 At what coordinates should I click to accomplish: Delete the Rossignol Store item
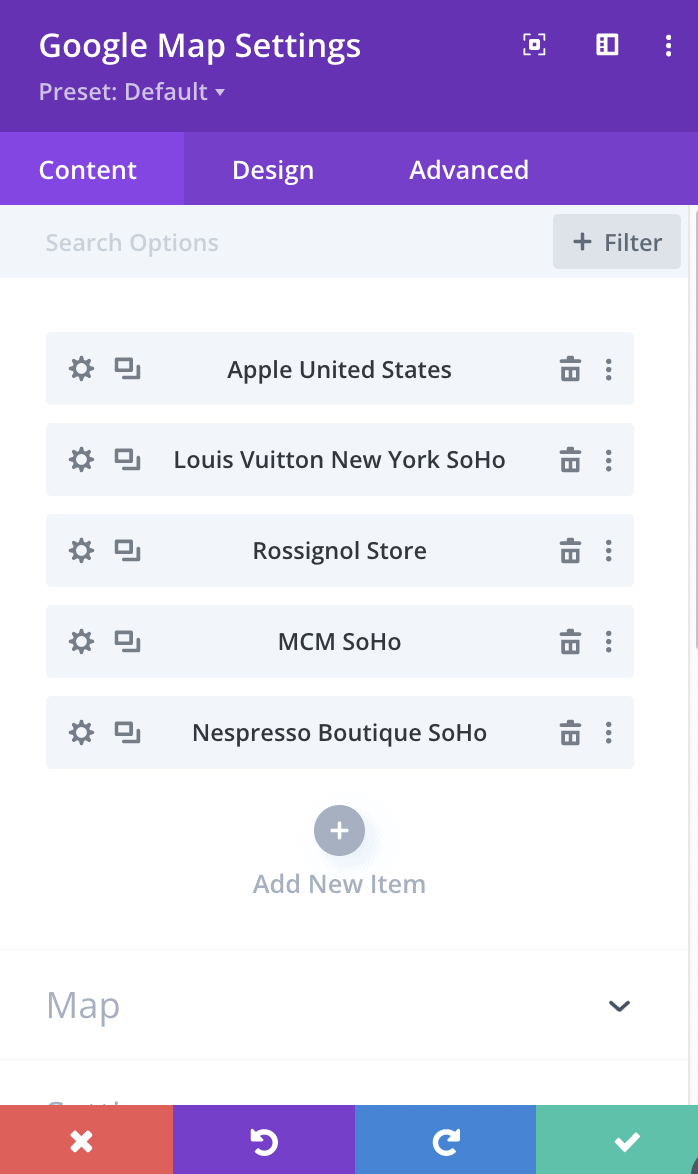(570, 551)
